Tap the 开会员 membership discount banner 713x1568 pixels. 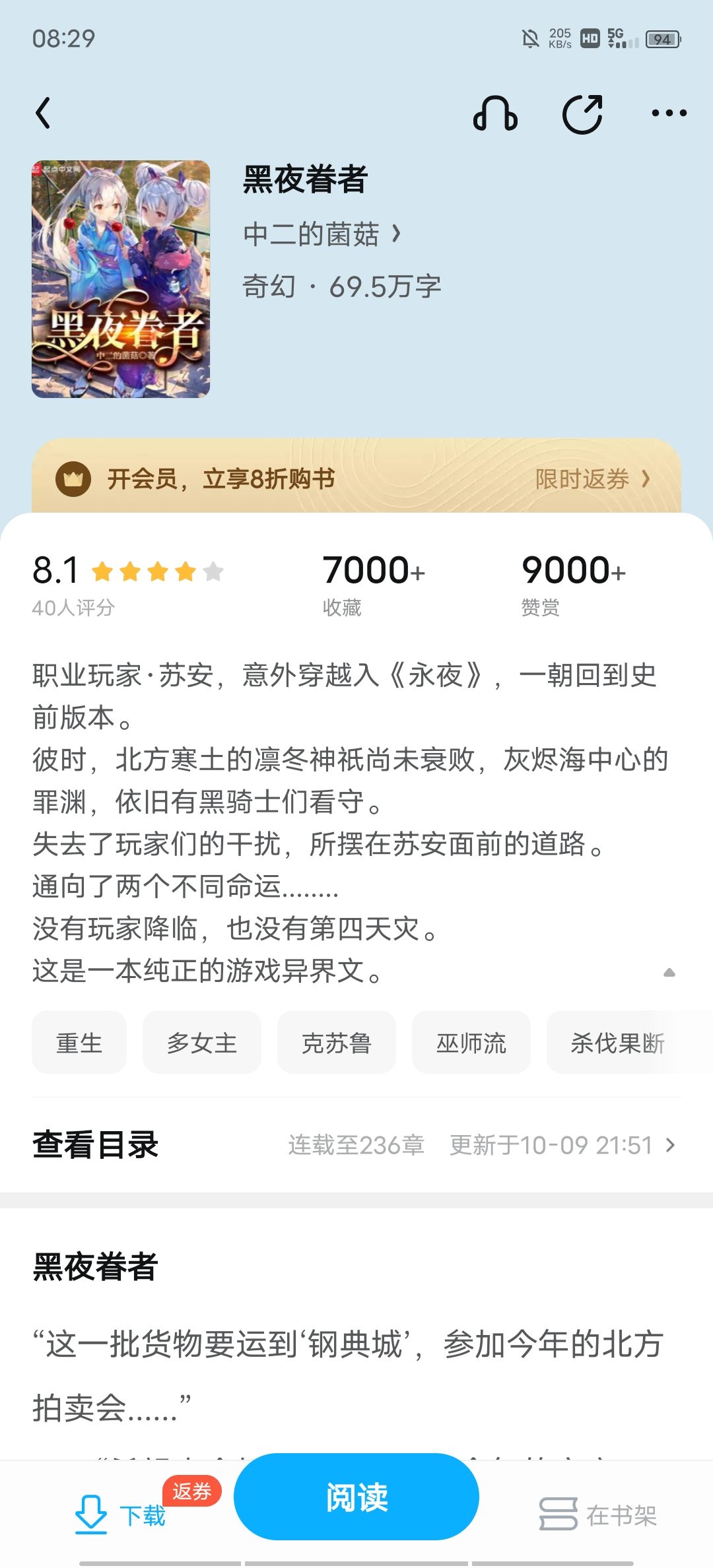pyautogui.click(x=356, y=478)
